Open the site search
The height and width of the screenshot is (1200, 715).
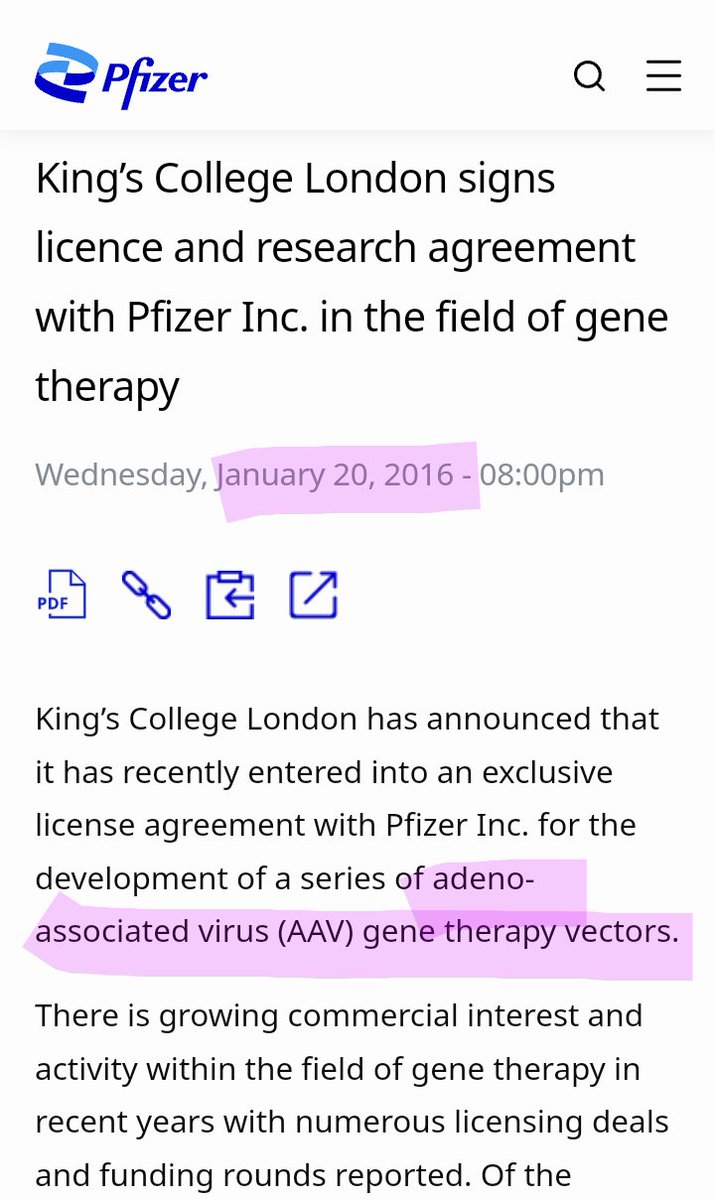[589, 76]
